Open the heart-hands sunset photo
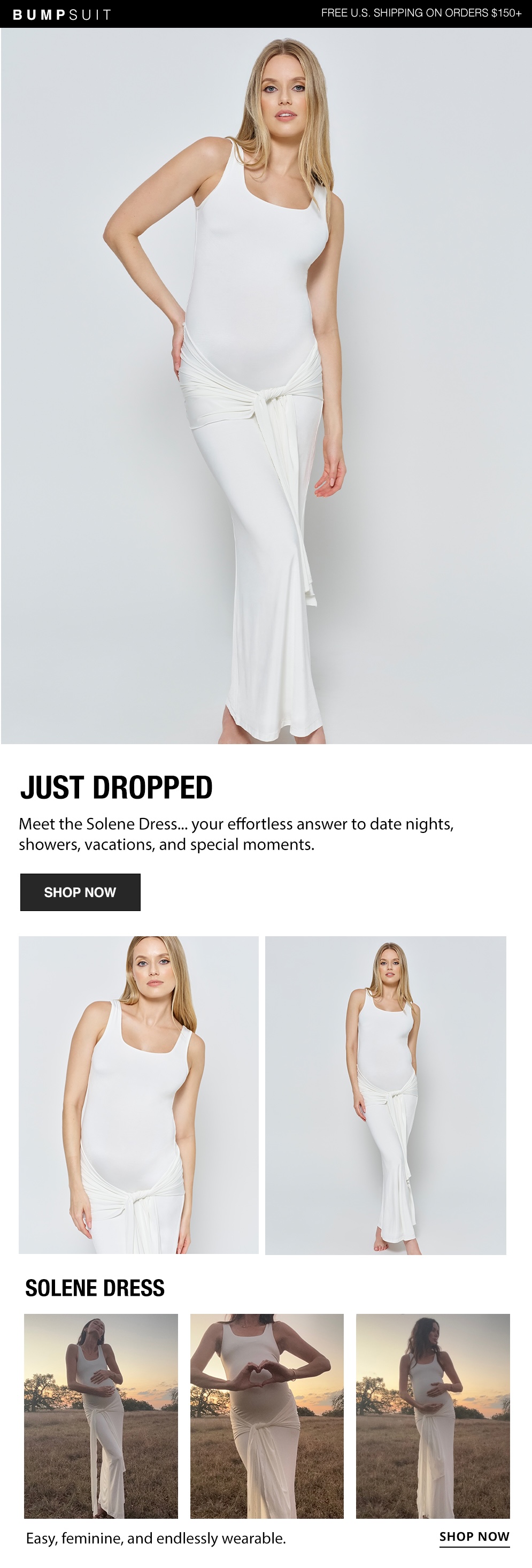 267,1416
